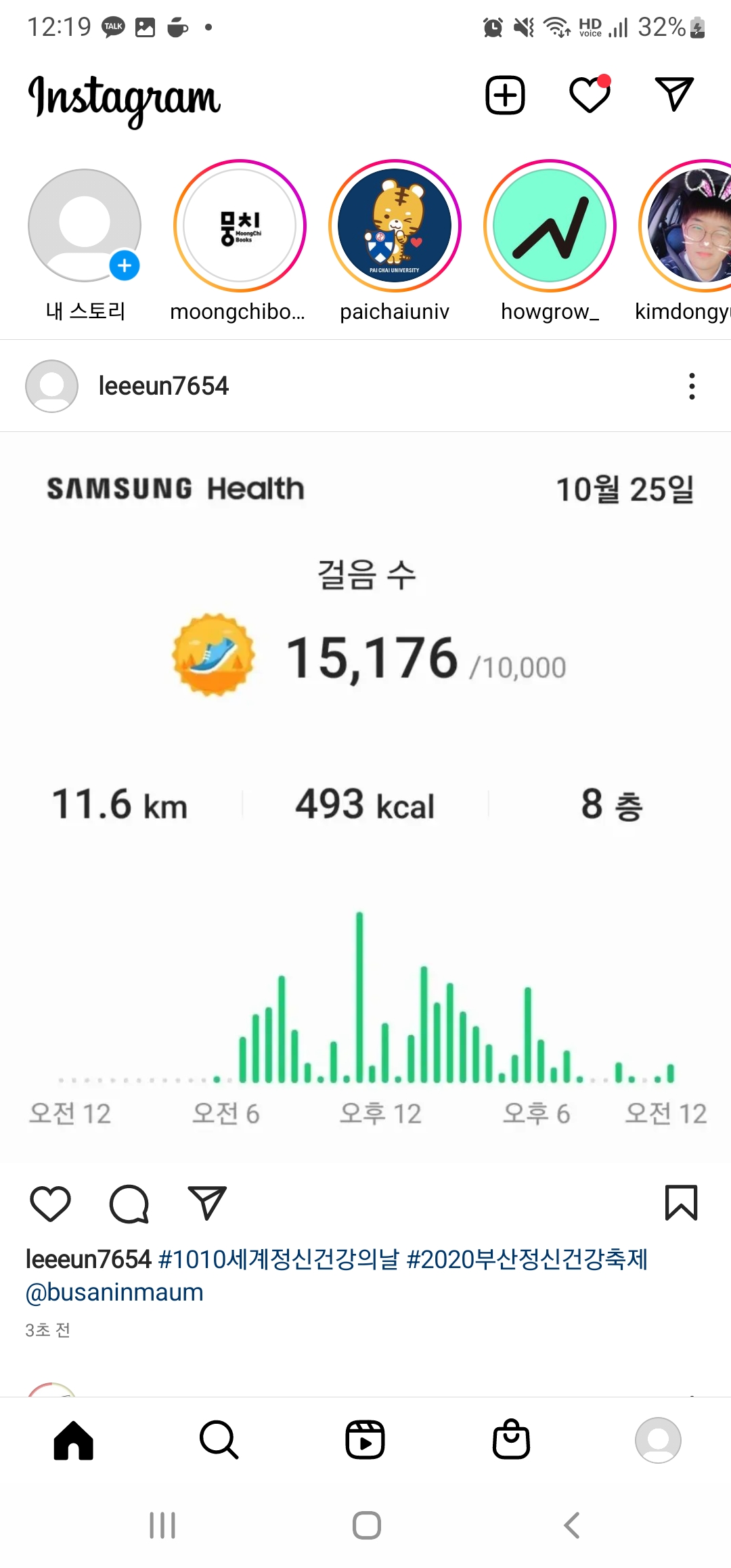Switch to Search tab

click(x=219, y=1439)
